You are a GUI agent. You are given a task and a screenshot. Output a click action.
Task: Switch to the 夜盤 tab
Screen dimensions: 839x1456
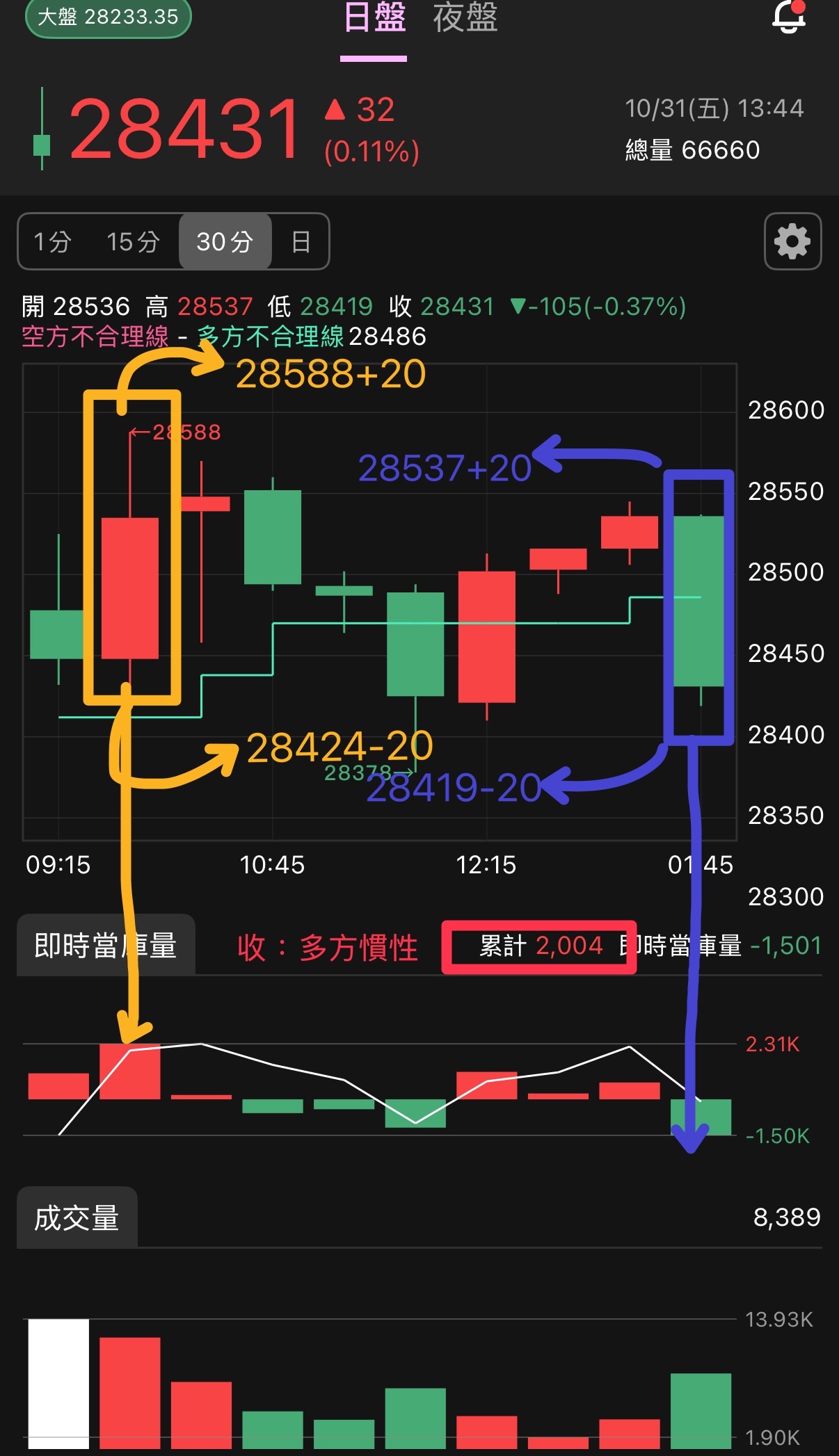[465, 17]
